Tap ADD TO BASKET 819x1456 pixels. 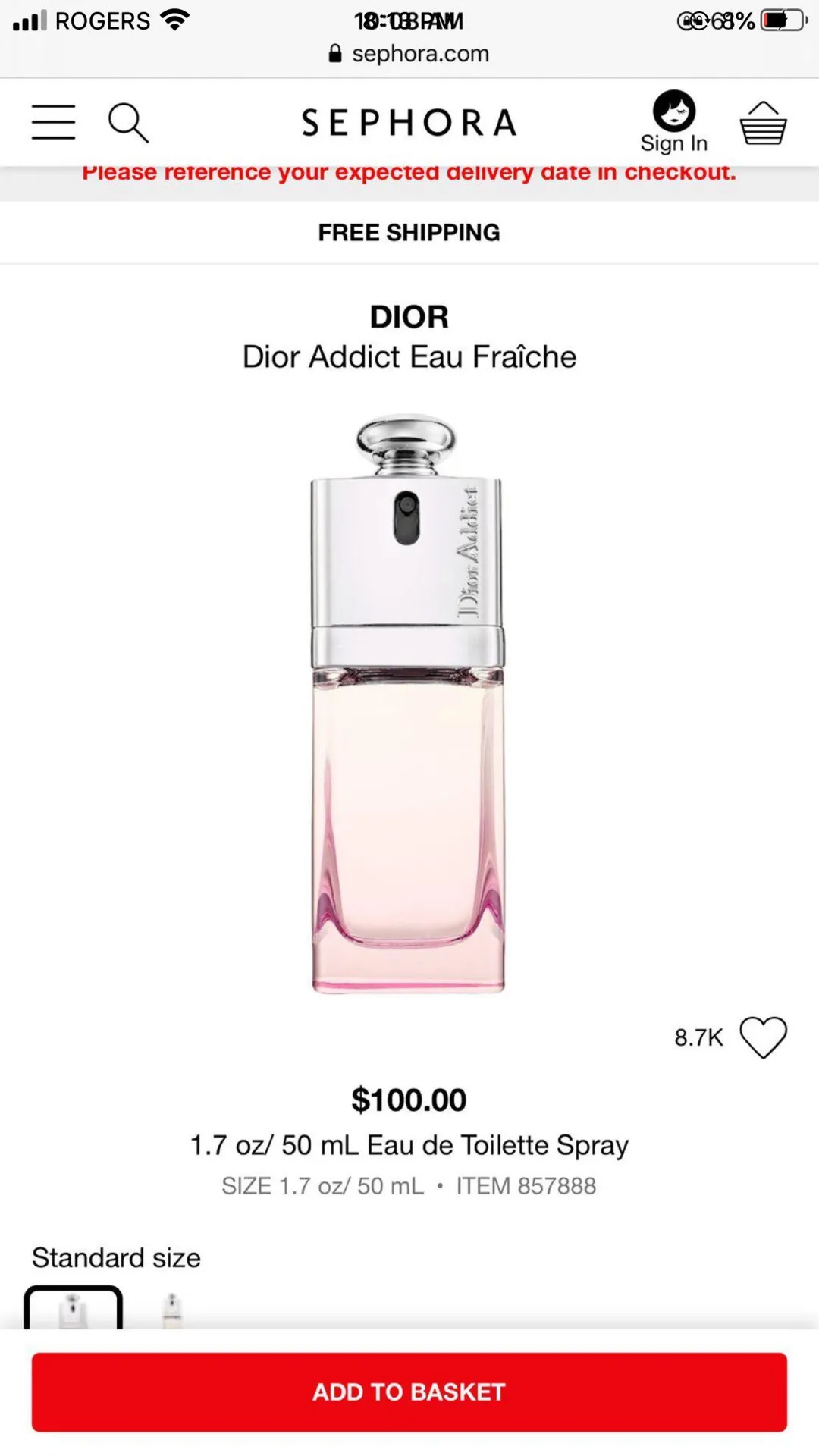409,1392
